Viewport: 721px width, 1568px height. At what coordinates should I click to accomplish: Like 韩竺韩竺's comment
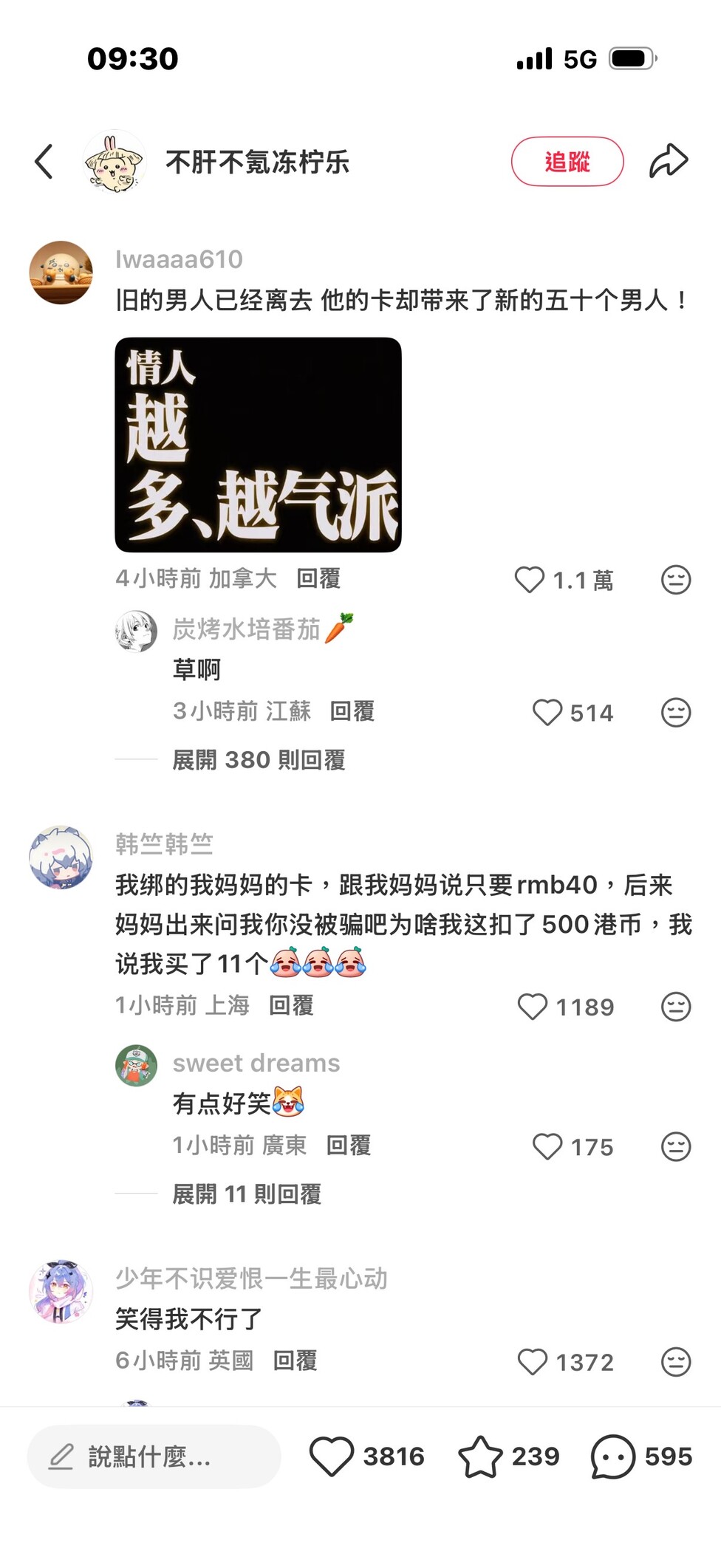[533, 1007]
